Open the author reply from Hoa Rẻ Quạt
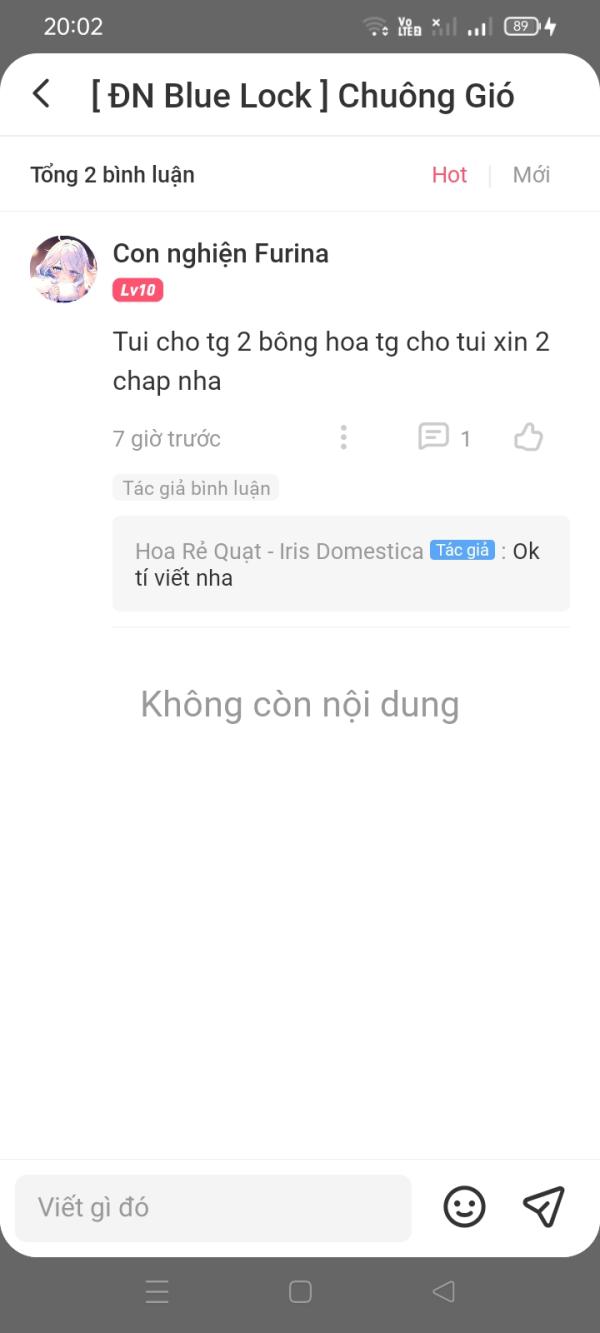600x1333 pixels. (340, 563)
